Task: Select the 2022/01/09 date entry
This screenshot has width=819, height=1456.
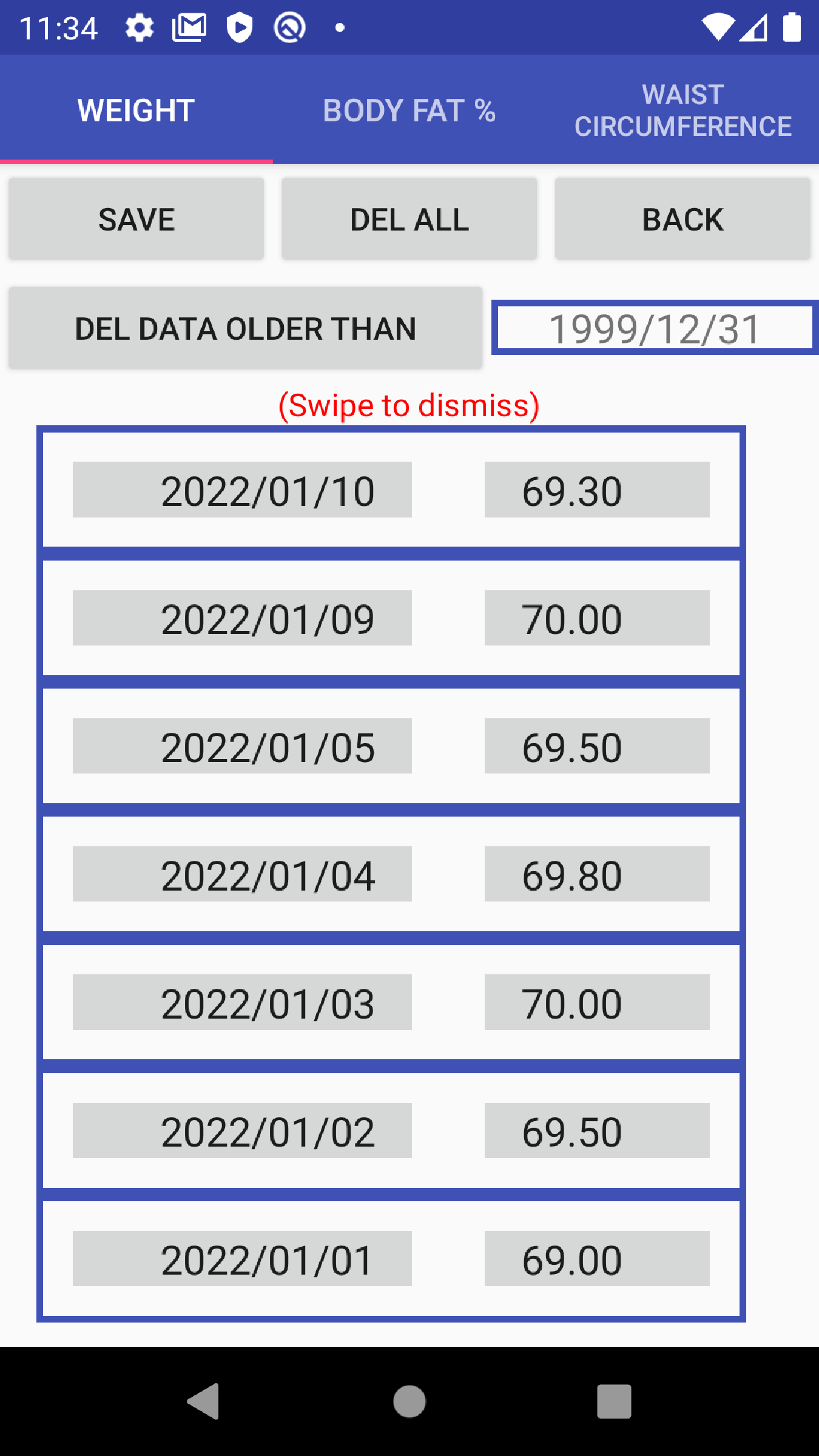Action: (x=242, y=618)
